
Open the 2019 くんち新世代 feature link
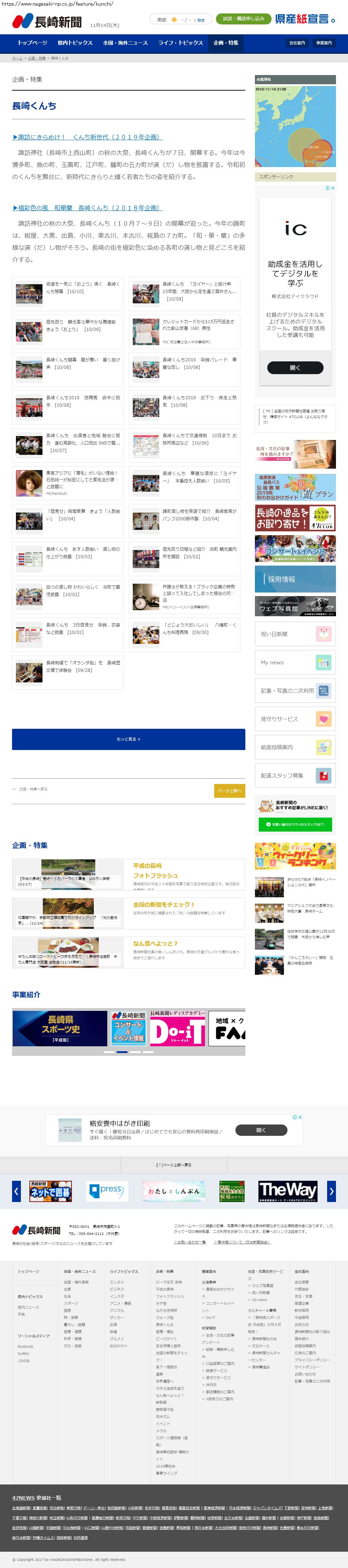pos(87,137)
